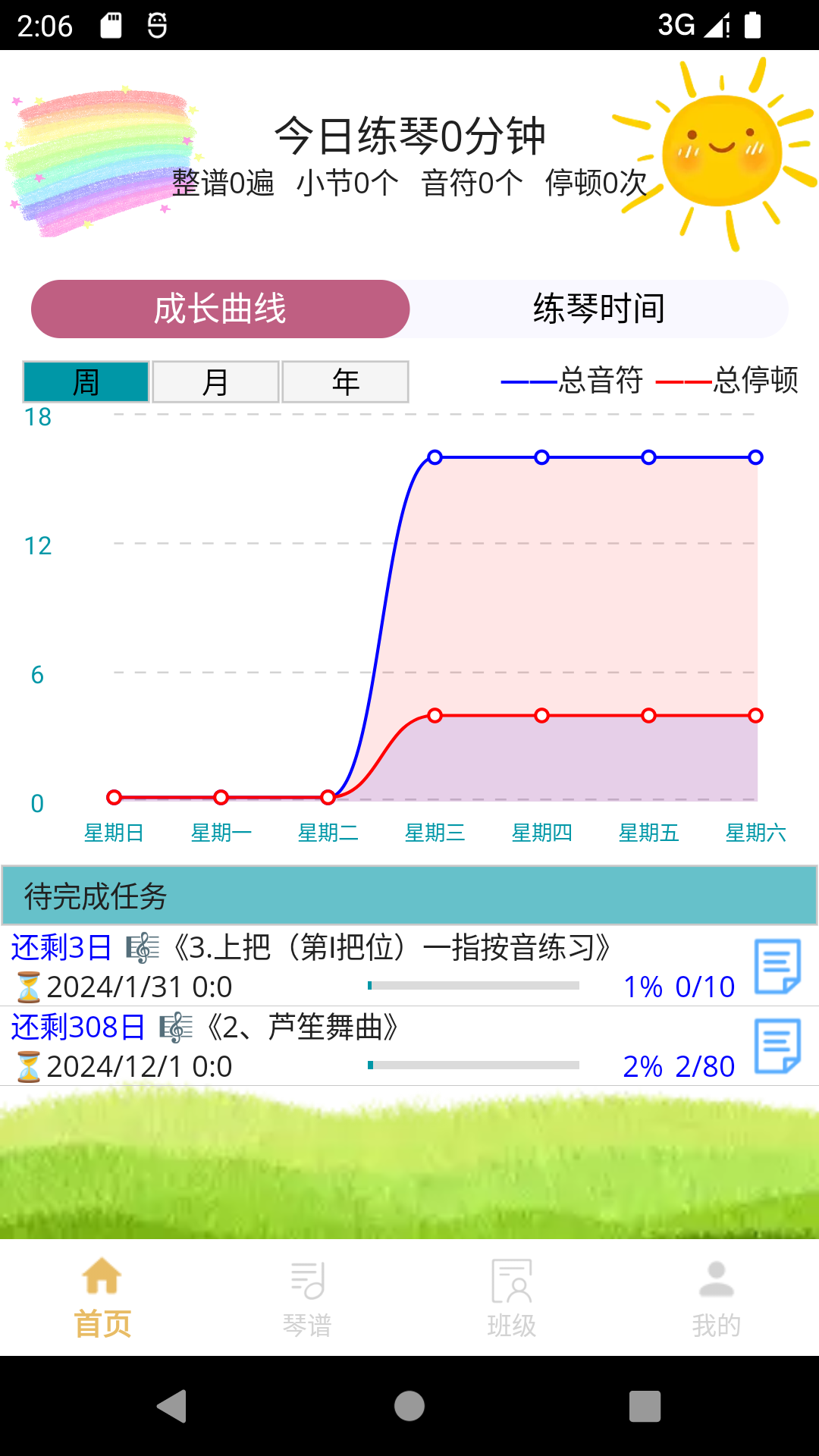Image resolution: width=819 pixels, height=1456 pixels.
Task: Open the 我的 tab
Action: 717,1298
